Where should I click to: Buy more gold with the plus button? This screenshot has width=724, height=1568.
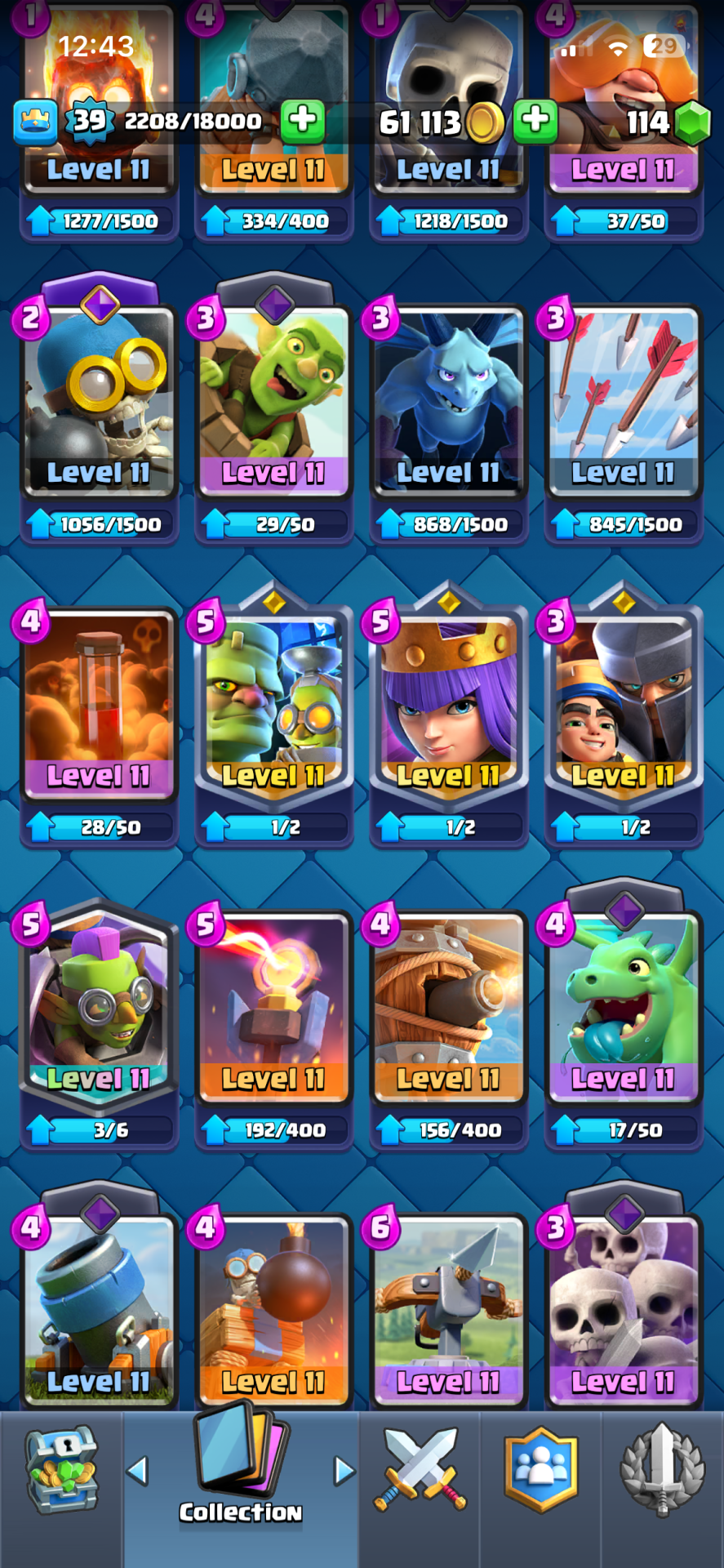(x=535, y=120)
